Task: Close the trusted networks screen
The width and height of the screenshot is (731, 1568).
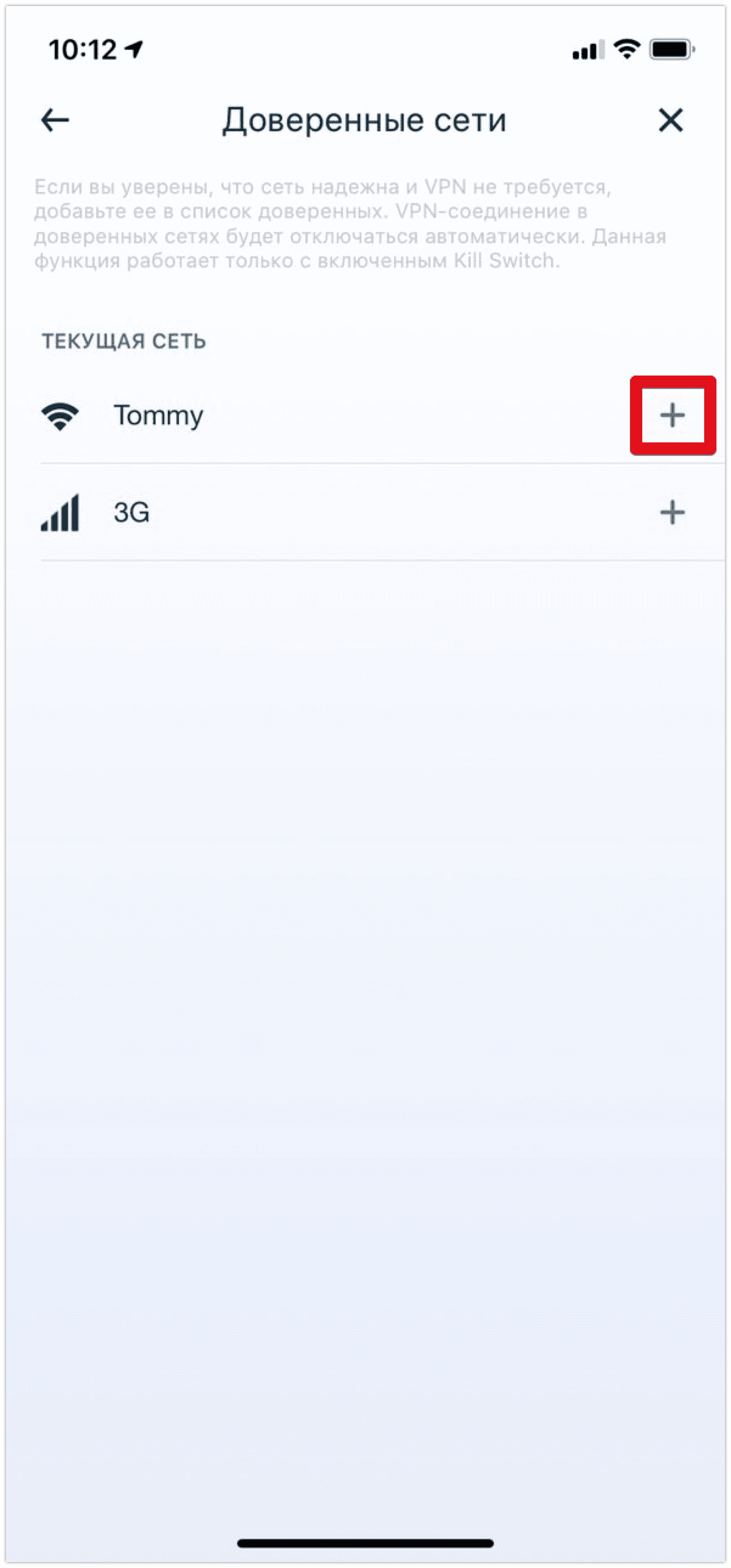Action: [x=671, y=120]
